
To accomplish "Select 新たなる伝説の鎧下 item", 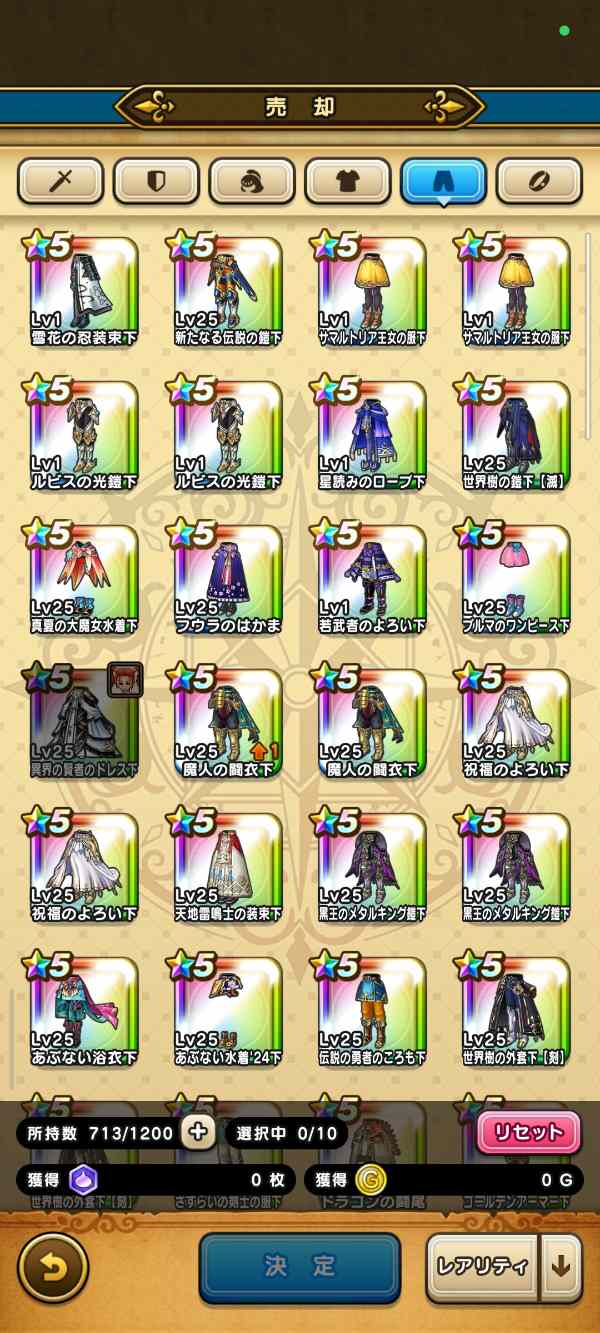I will [x=228, y=292].
